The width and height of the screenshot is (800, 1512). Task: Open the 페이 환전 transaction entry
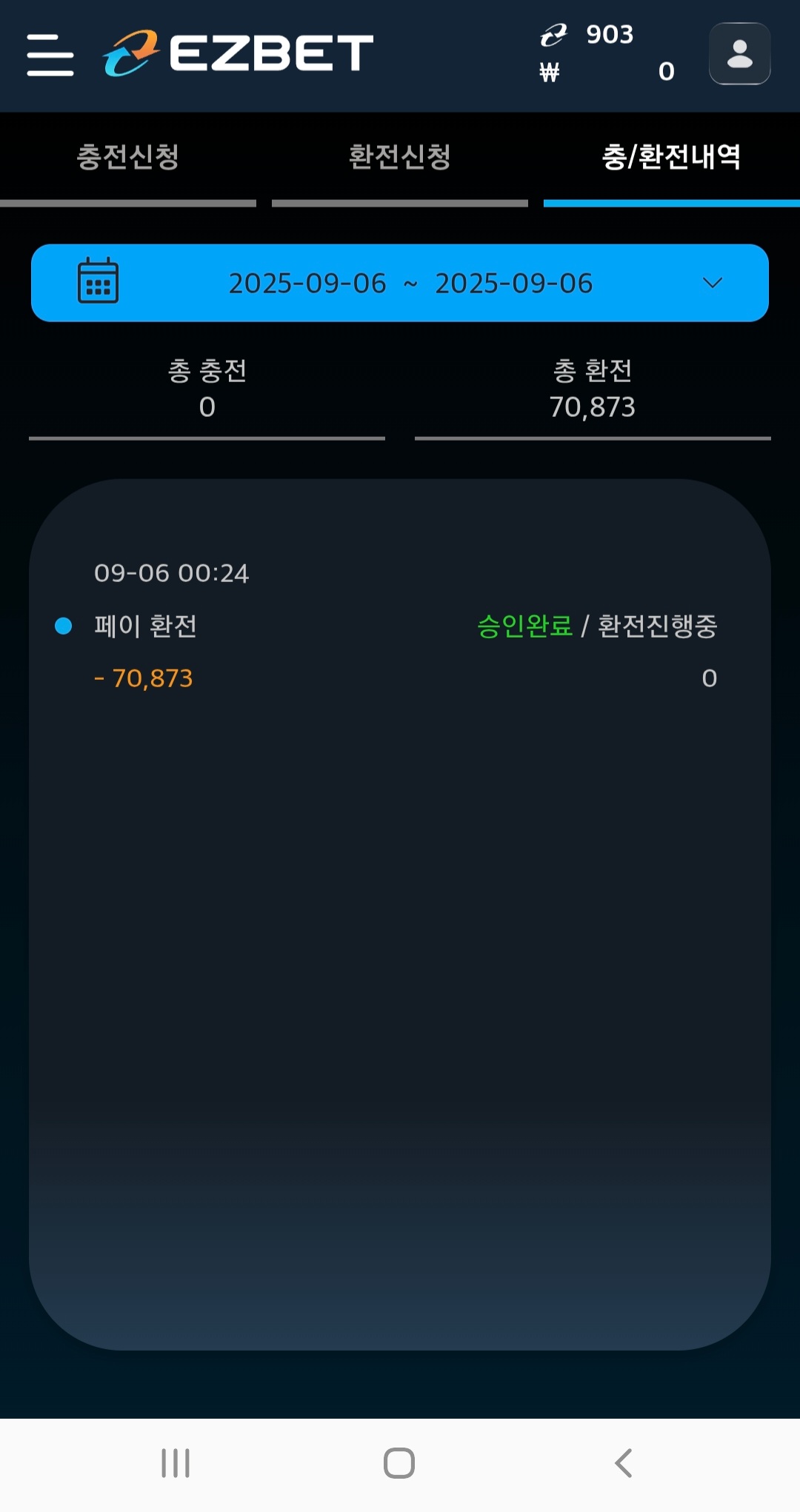click(145, 626)
